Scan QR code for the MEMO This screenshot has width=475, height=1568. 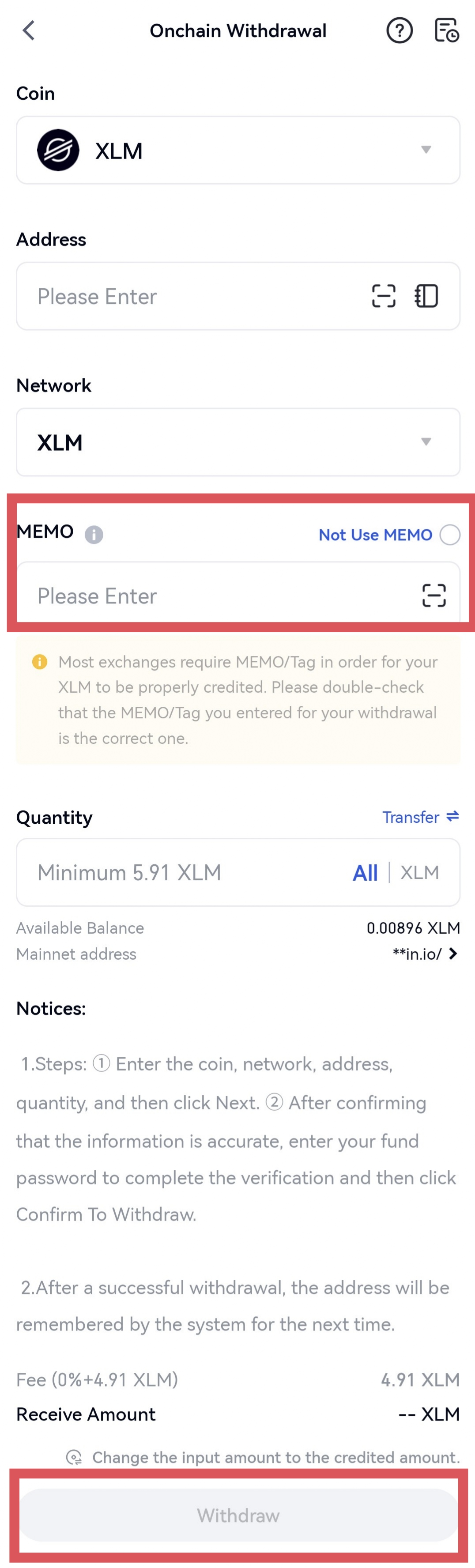(x=434, y=596)
